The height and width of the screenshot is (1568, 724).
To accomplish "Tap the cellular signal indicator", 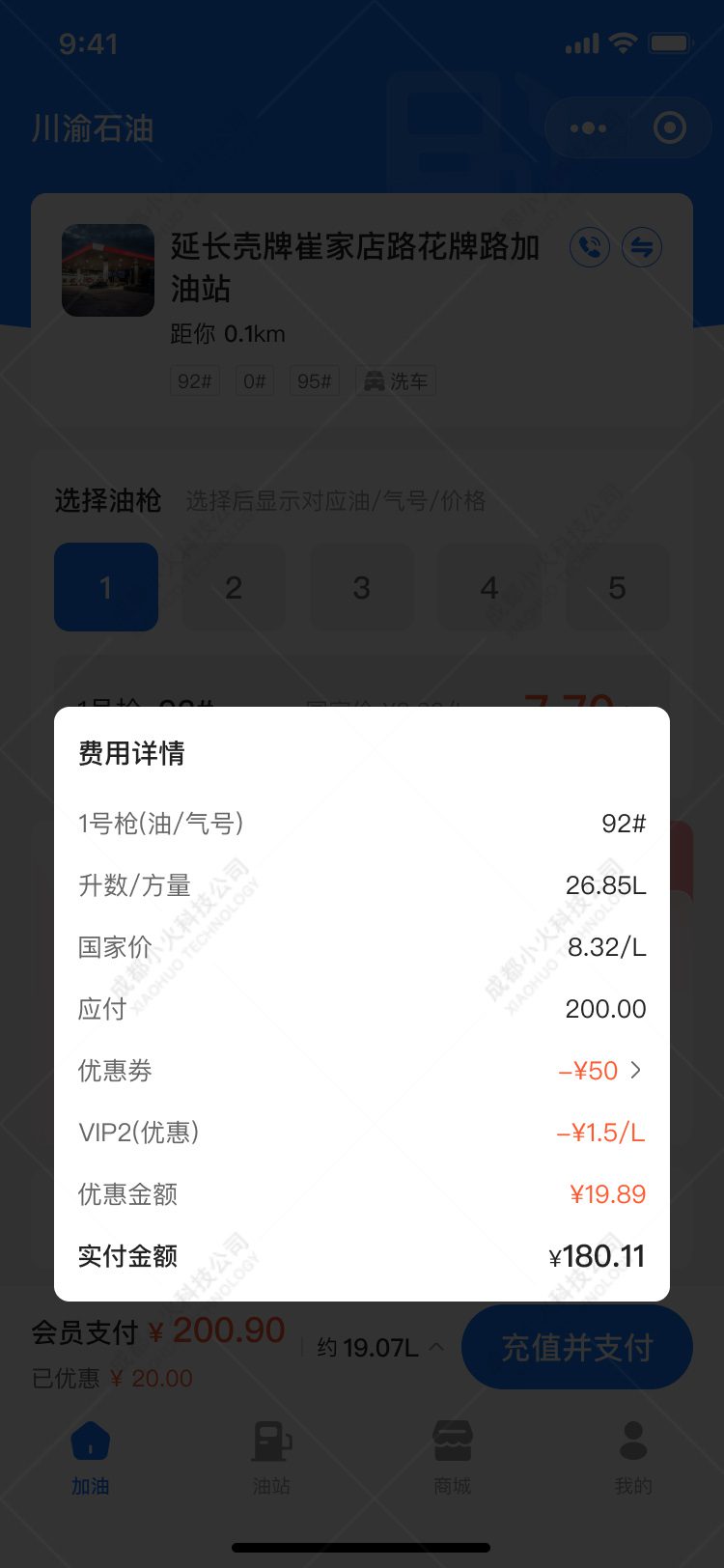I will pyautogui.click(x=580, y=43).
